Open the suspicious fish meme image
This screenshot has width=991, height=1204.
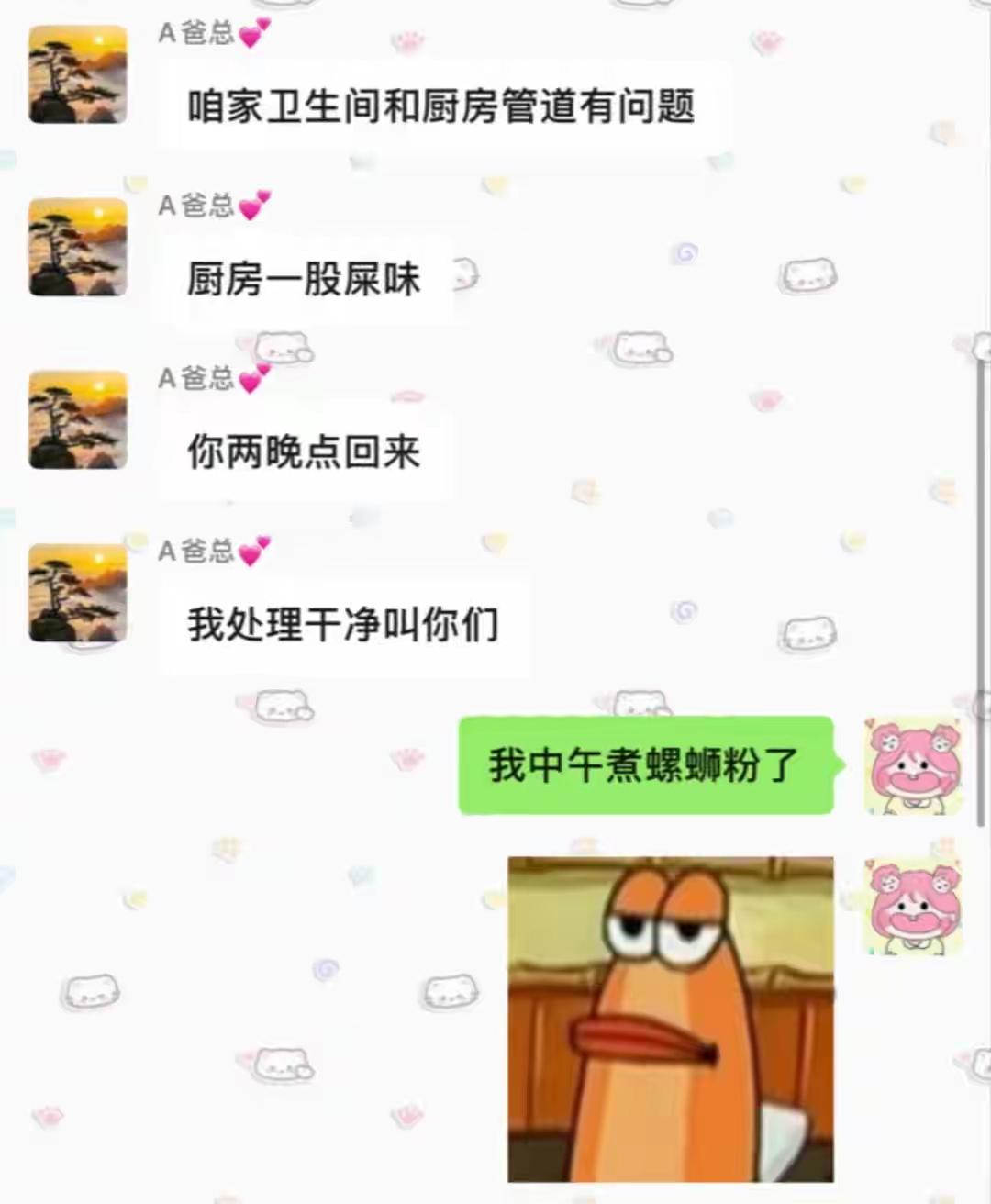671,1019
